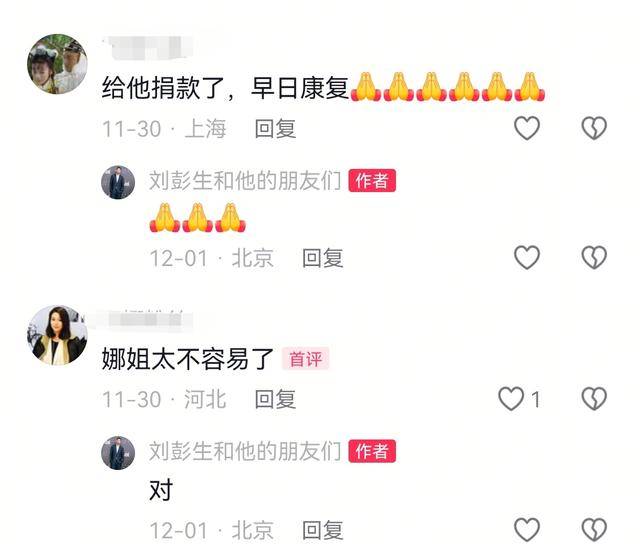Dislike the author's 对 reply
Screen dimensions: 640x544
pos(594,530)
